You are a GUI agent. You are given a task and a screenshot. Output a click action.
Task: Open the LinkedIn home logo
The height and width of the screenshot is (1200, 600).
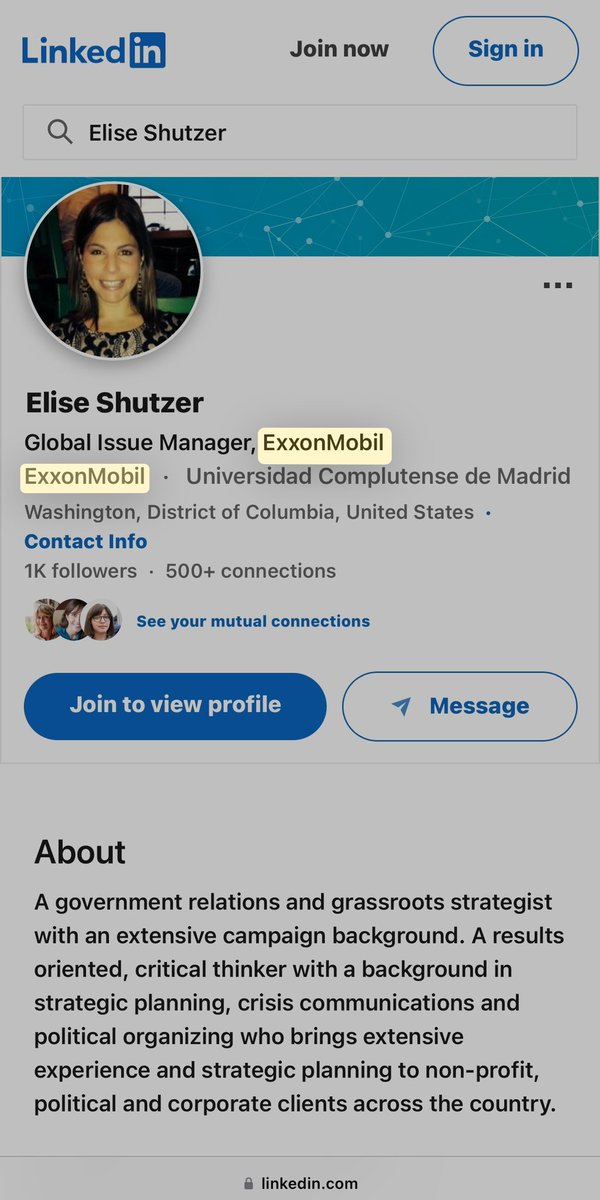(93, 49)
